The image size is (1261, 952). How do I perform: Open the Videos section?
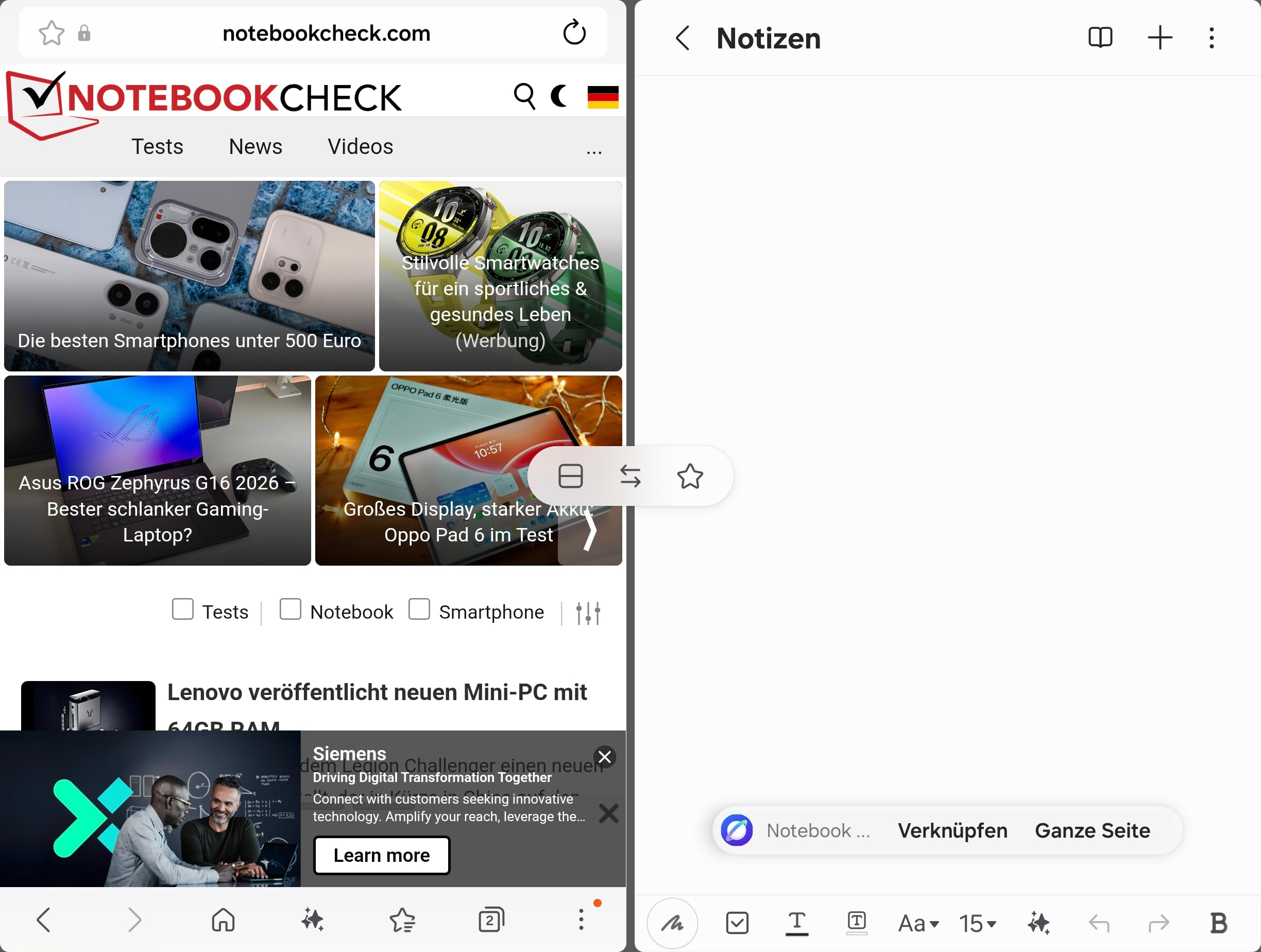click(x=360, y=146)
